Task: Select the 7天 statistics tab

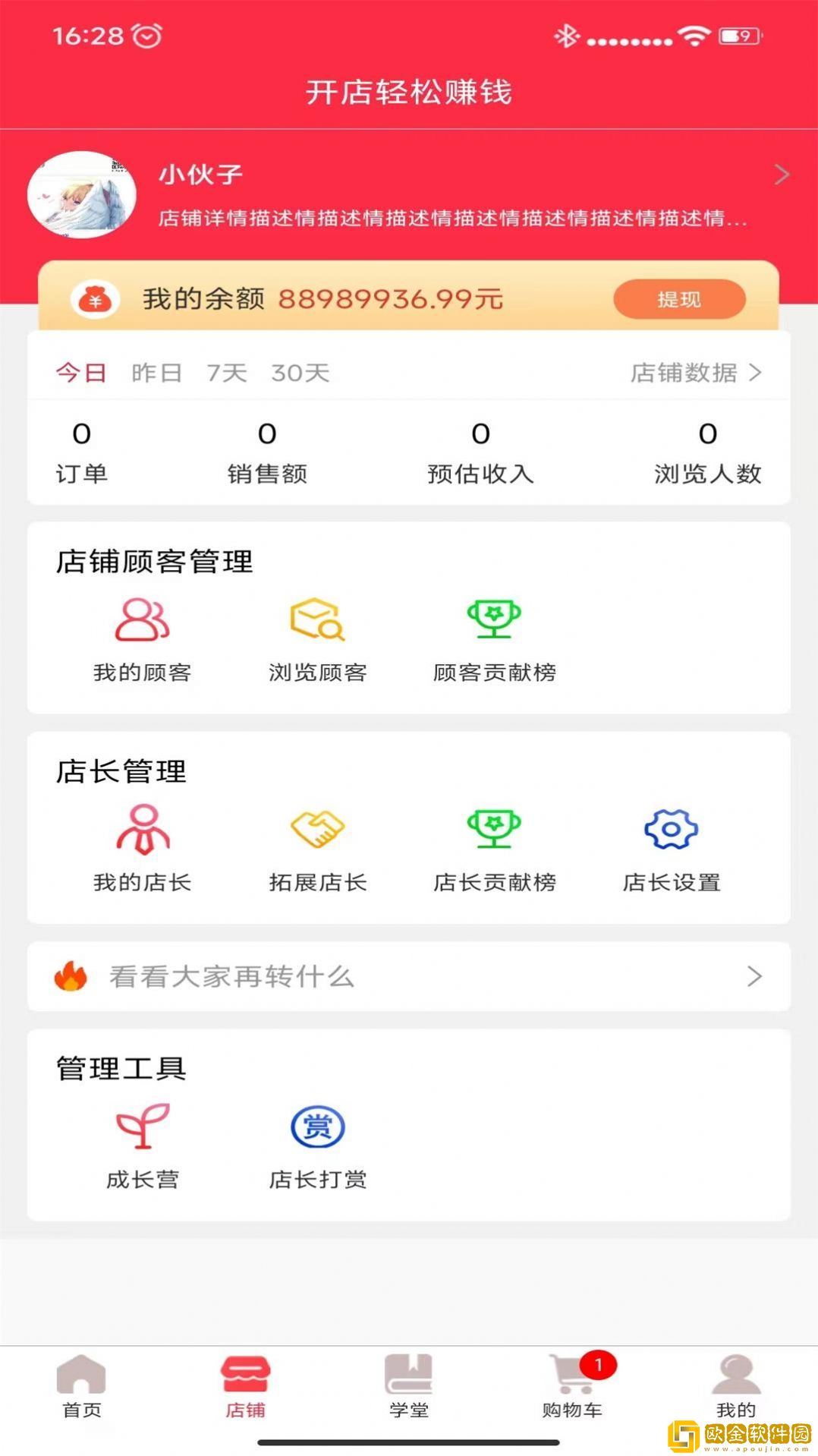Action: [x=225, y=373]
